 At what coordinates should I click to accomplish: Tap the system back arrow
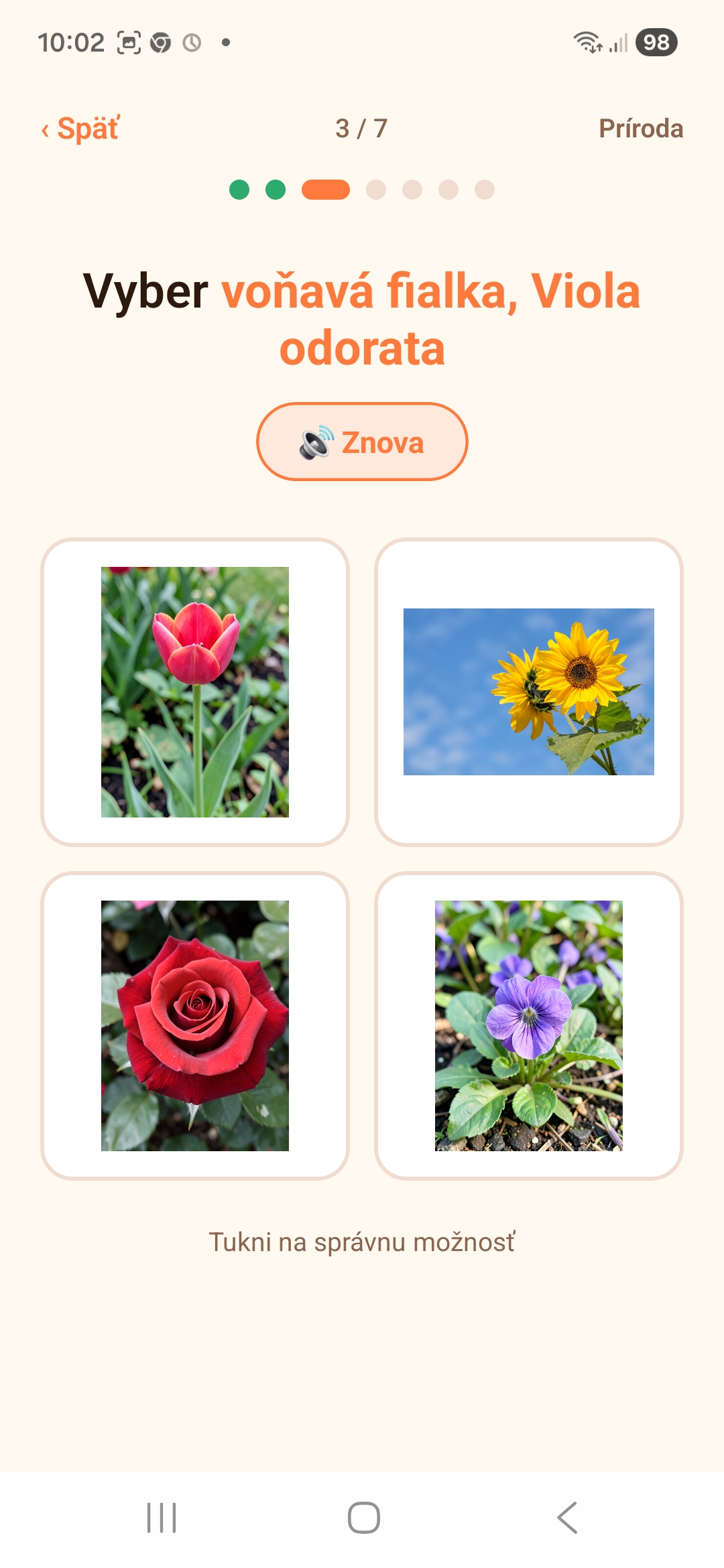point(567,1518)
